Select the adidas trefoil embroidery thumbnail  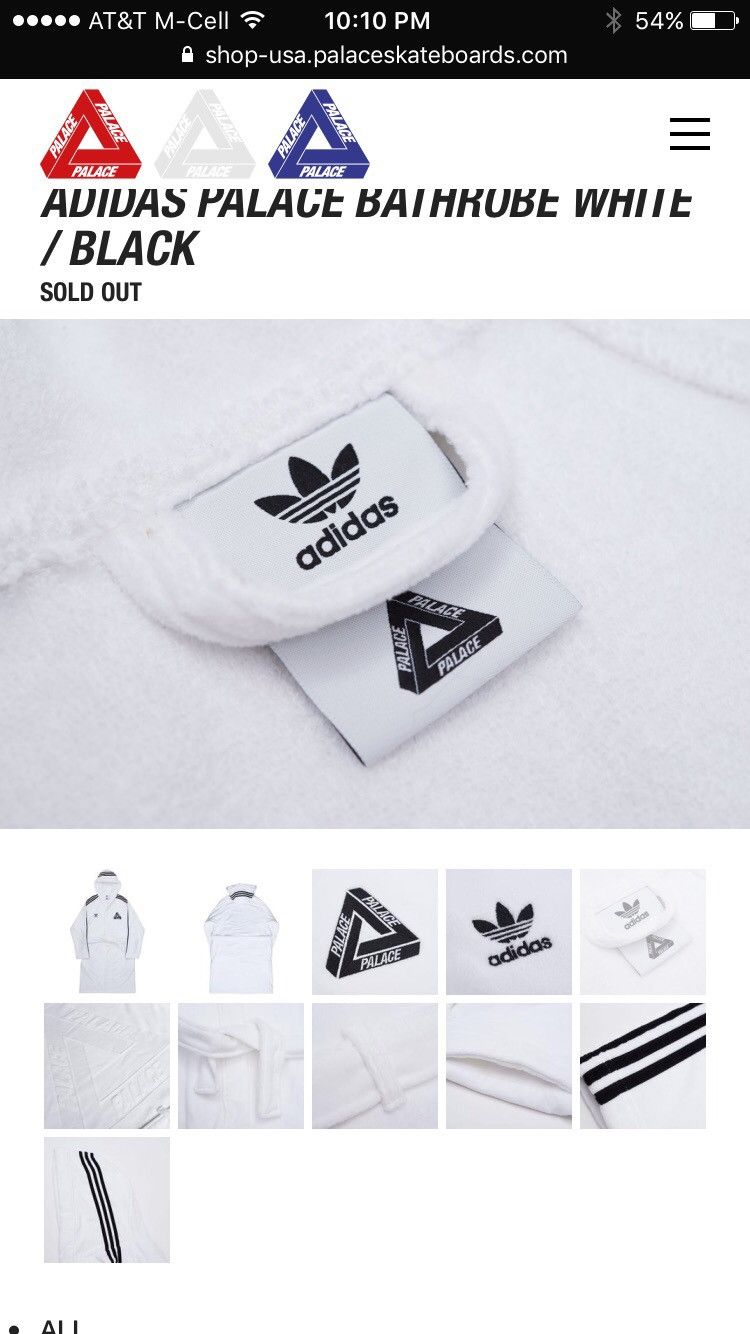coord(509,932)
